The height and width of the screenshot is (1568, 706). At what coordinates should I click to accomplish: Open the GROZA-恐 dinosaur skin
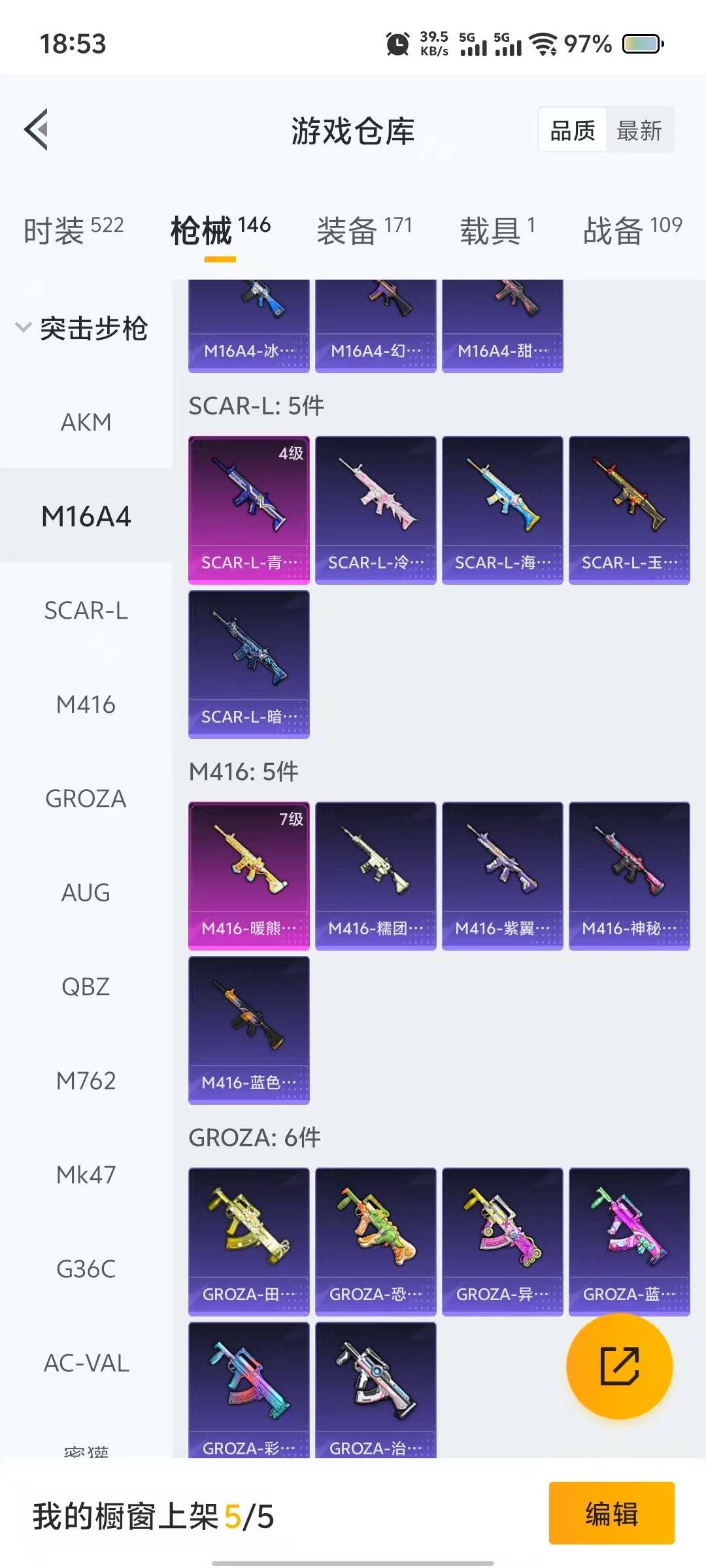click(x=376, y=1242)
